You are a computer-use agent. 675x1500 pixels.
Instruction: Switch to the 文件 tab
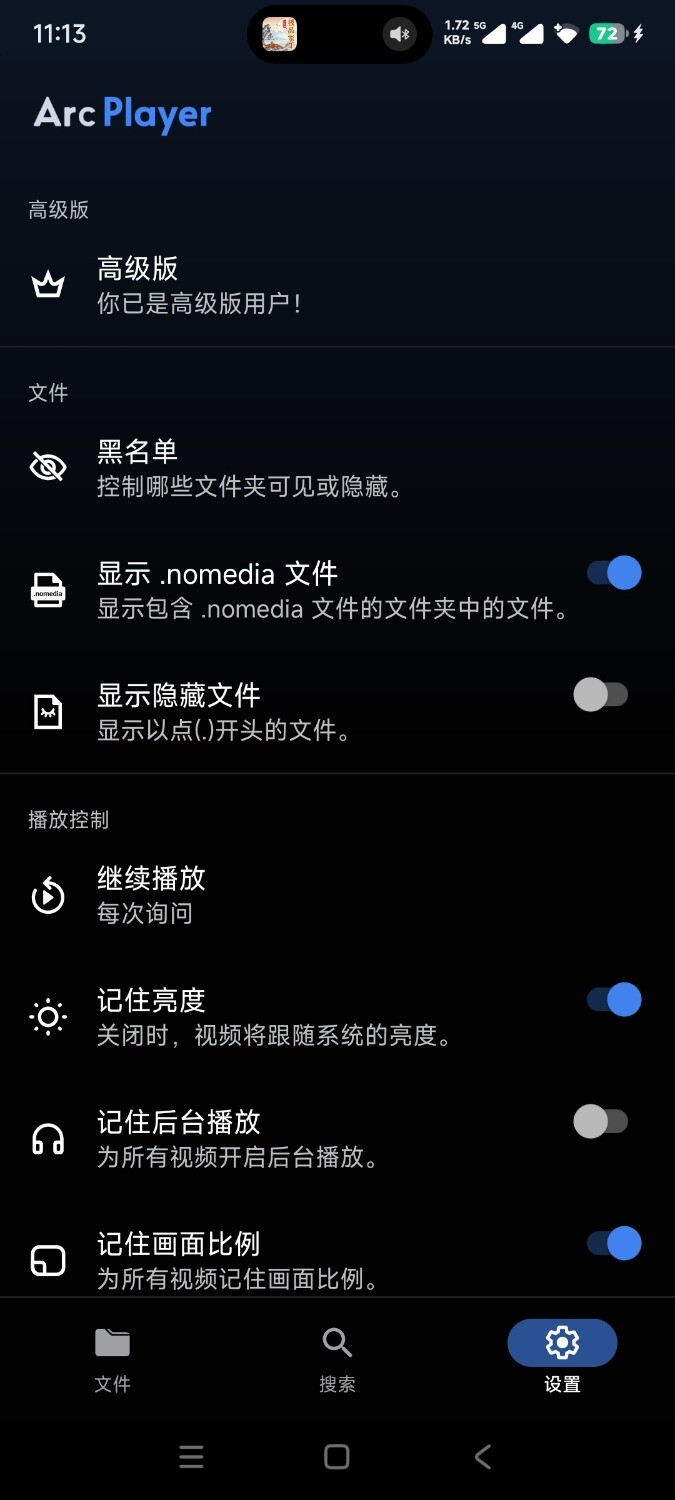pyautogui.click(x=112, y=1359)
